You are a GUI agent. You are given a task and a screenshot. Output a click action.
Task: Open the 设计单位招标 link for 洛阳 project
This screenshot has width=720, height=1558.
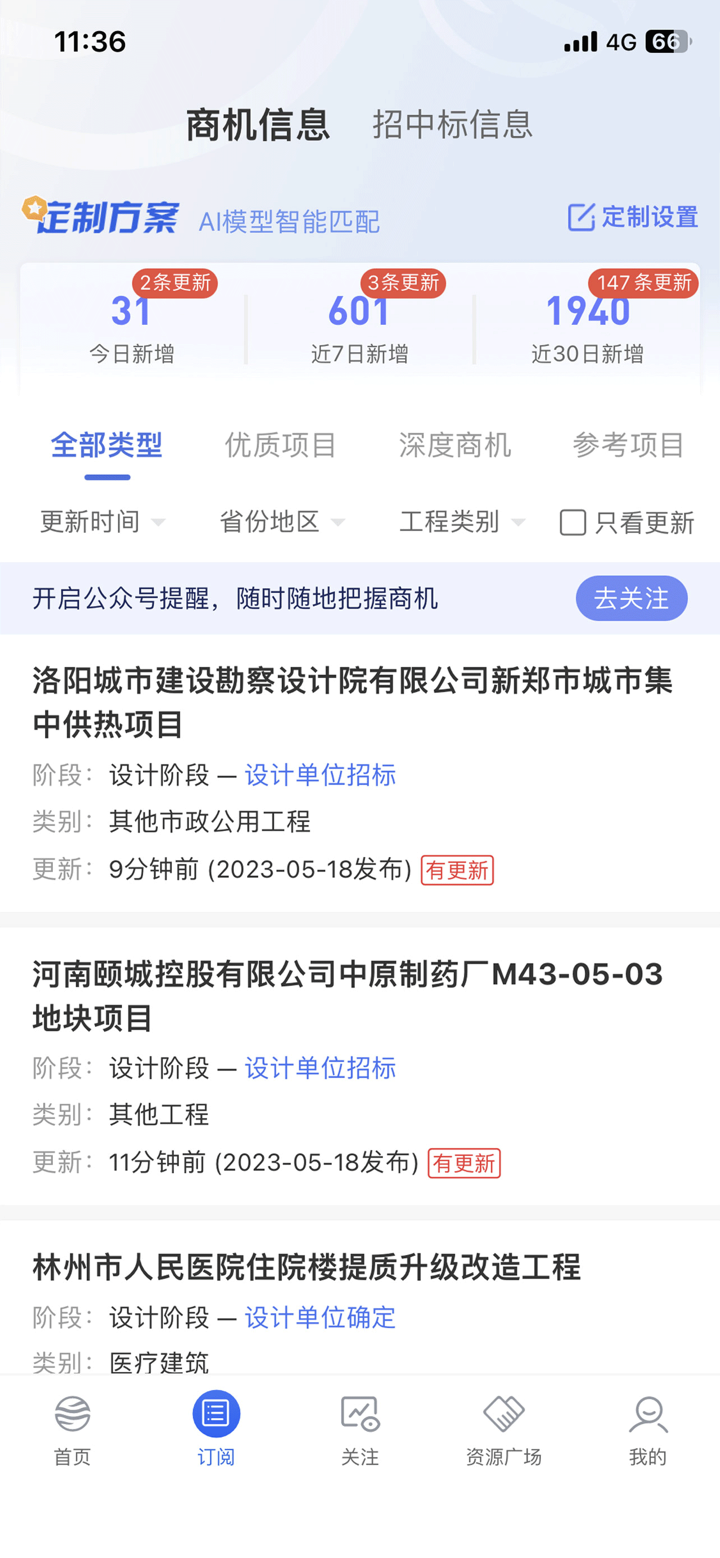point(319,775)
